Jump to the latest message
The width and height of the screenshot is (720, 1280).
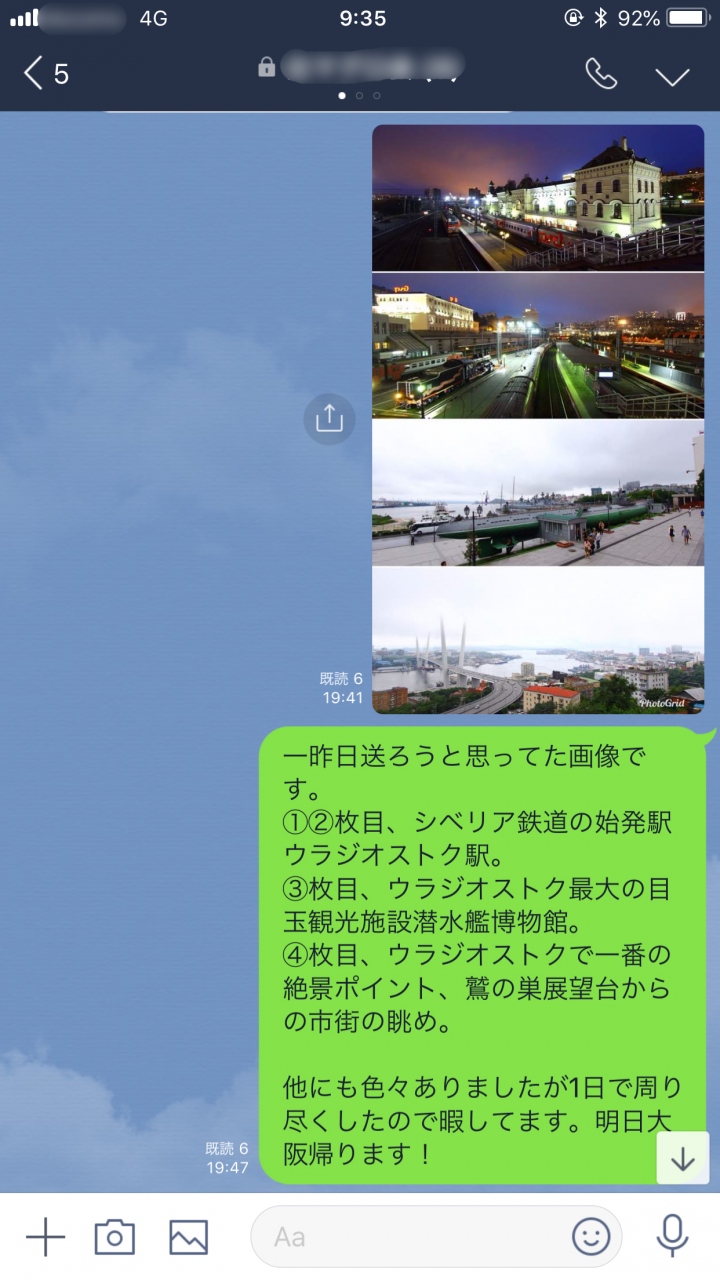coord(682,1158)
